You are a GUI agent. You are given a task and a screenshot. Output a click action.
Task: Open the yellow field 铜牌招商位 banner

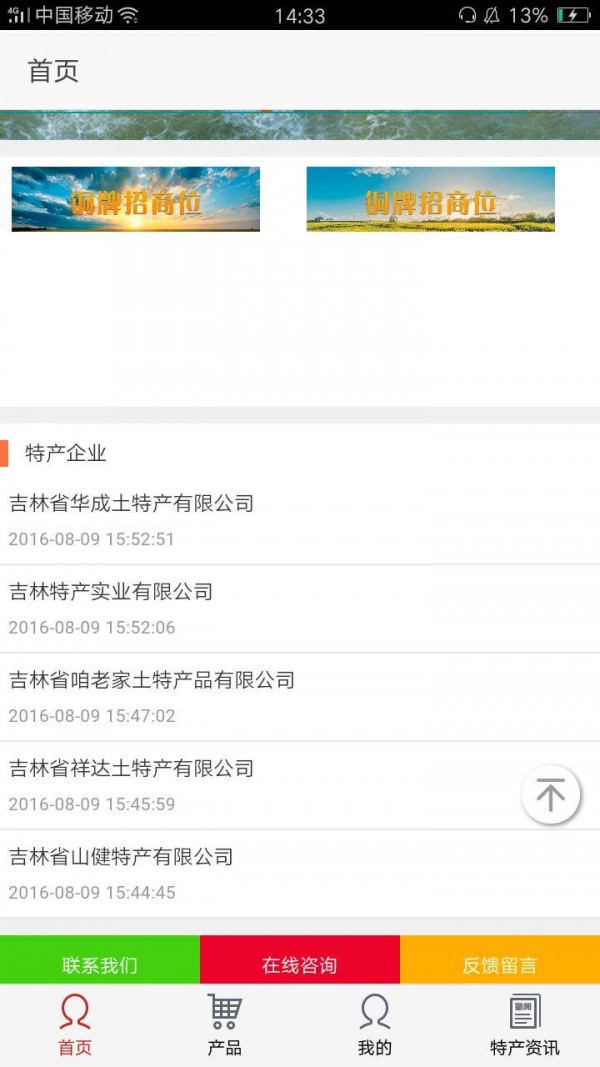[x=430, y=199]
